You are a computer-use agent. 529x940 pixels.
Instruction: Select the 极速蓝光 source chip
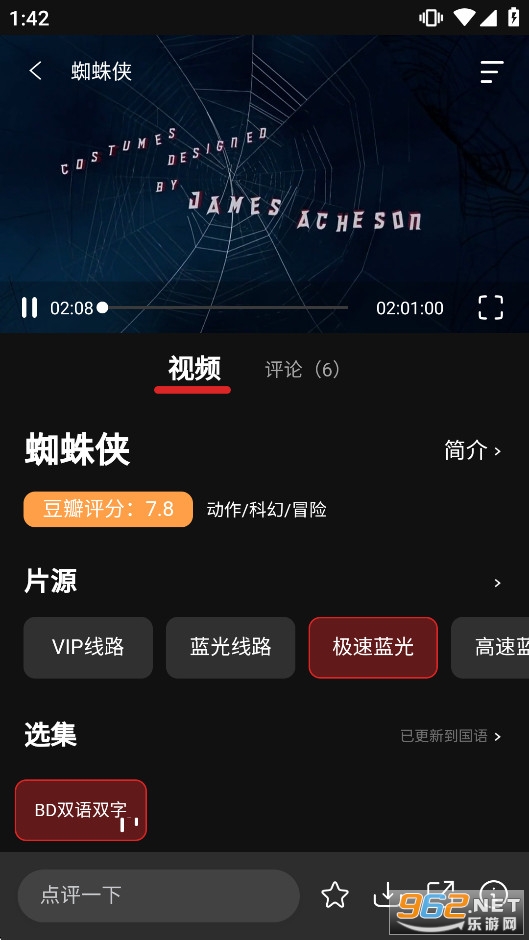pos(373,647)
